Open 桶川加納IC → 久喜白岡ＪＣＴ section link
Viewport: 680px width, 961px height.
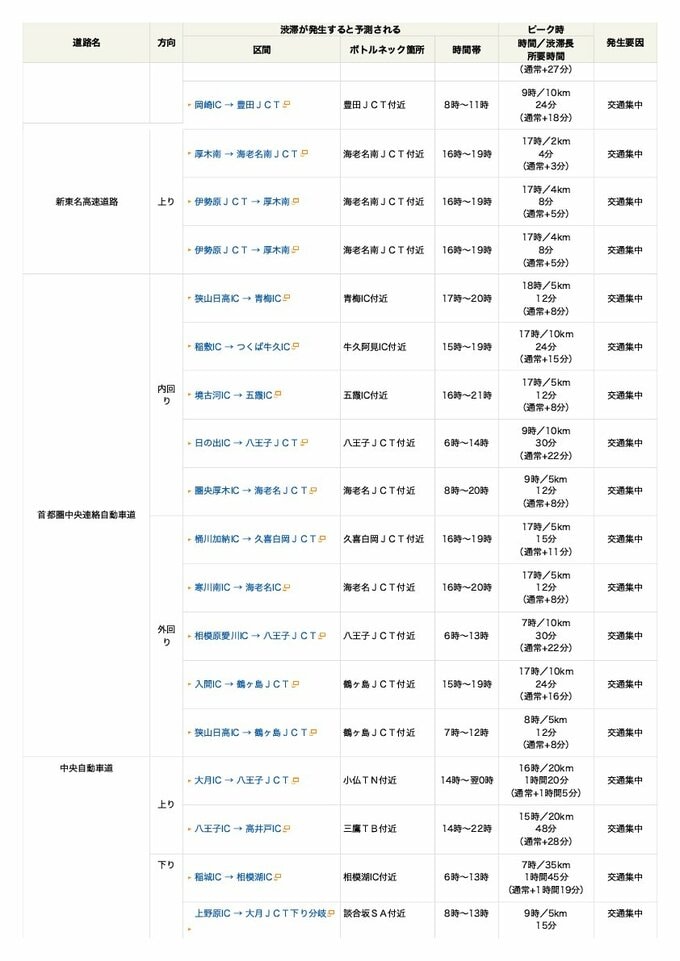[x=256, y=539]
